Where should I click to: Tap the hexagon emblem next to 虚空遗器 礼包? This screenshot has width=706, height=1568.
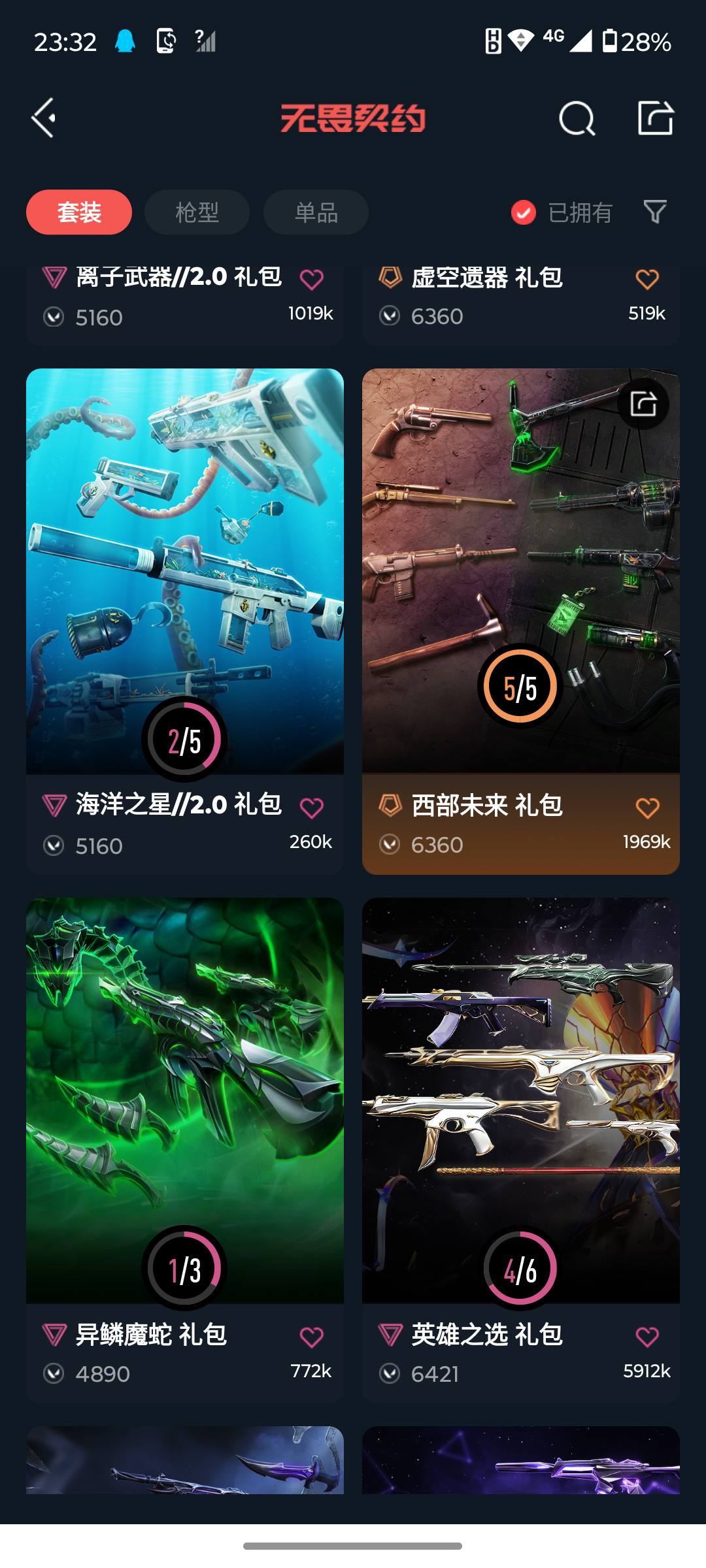click(x=390, y=276)
